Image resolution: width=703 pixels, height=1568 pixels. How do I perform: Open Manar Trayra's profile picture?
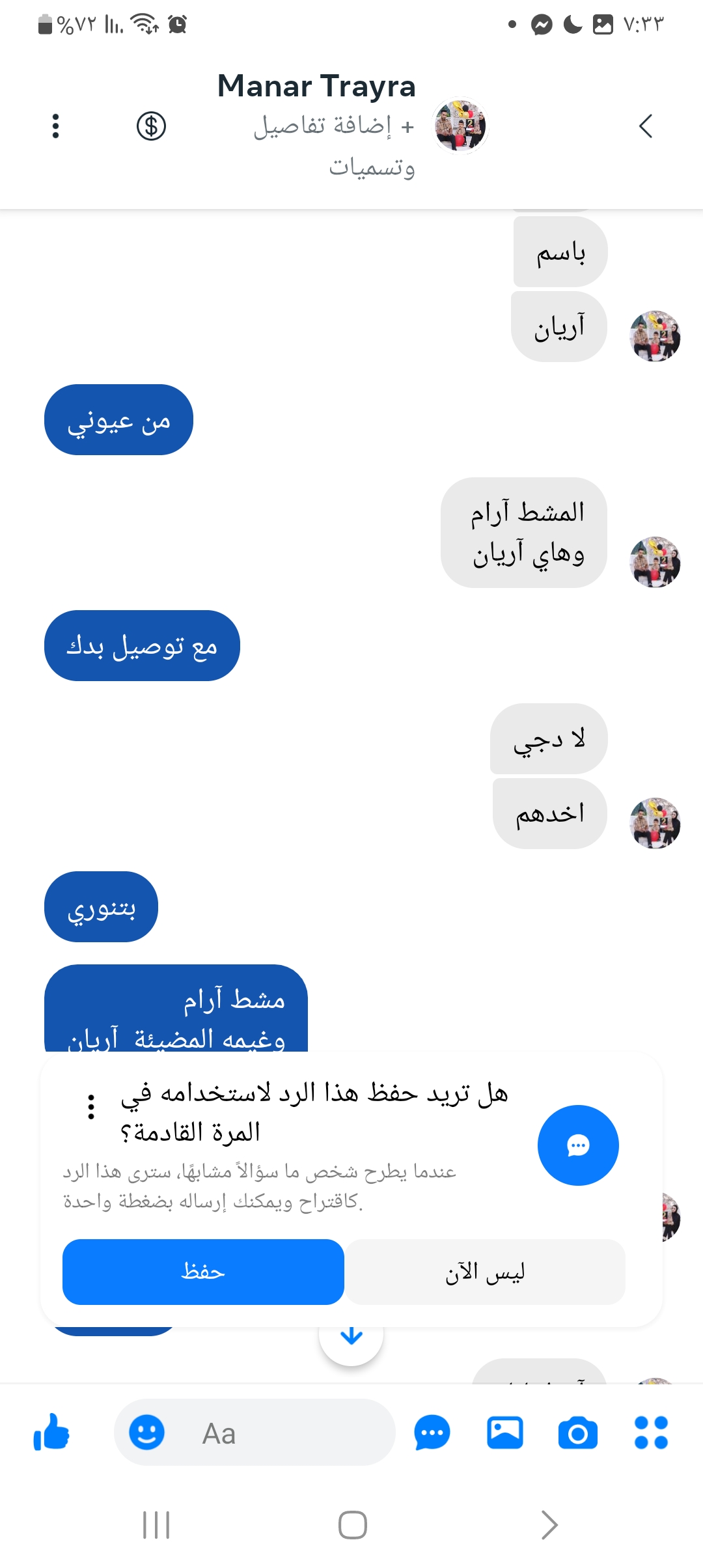(x=460, y=126)
